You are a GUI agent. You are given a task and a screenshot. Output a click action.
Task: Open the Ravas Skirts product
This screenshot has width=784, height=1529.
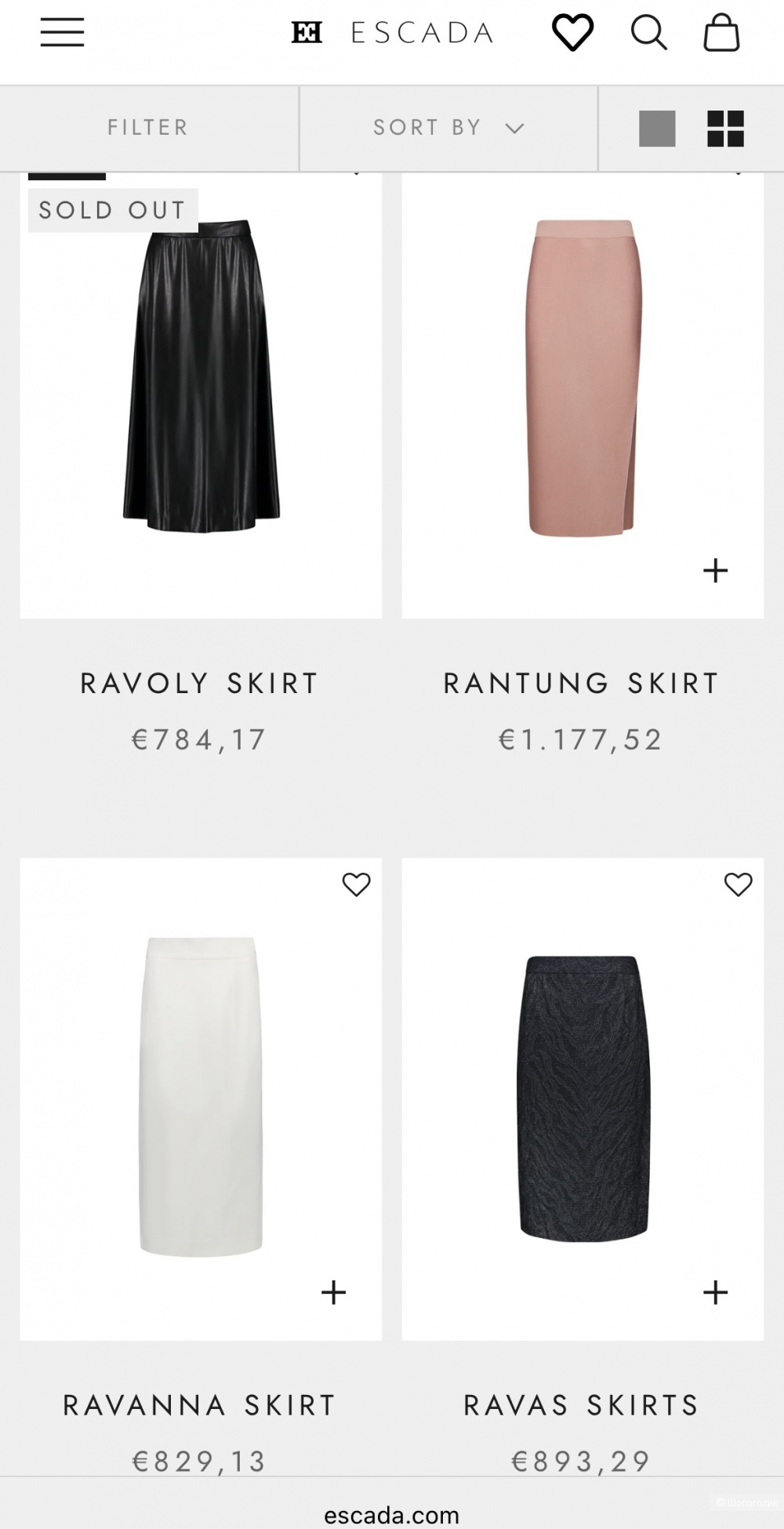pos(582,1098)
